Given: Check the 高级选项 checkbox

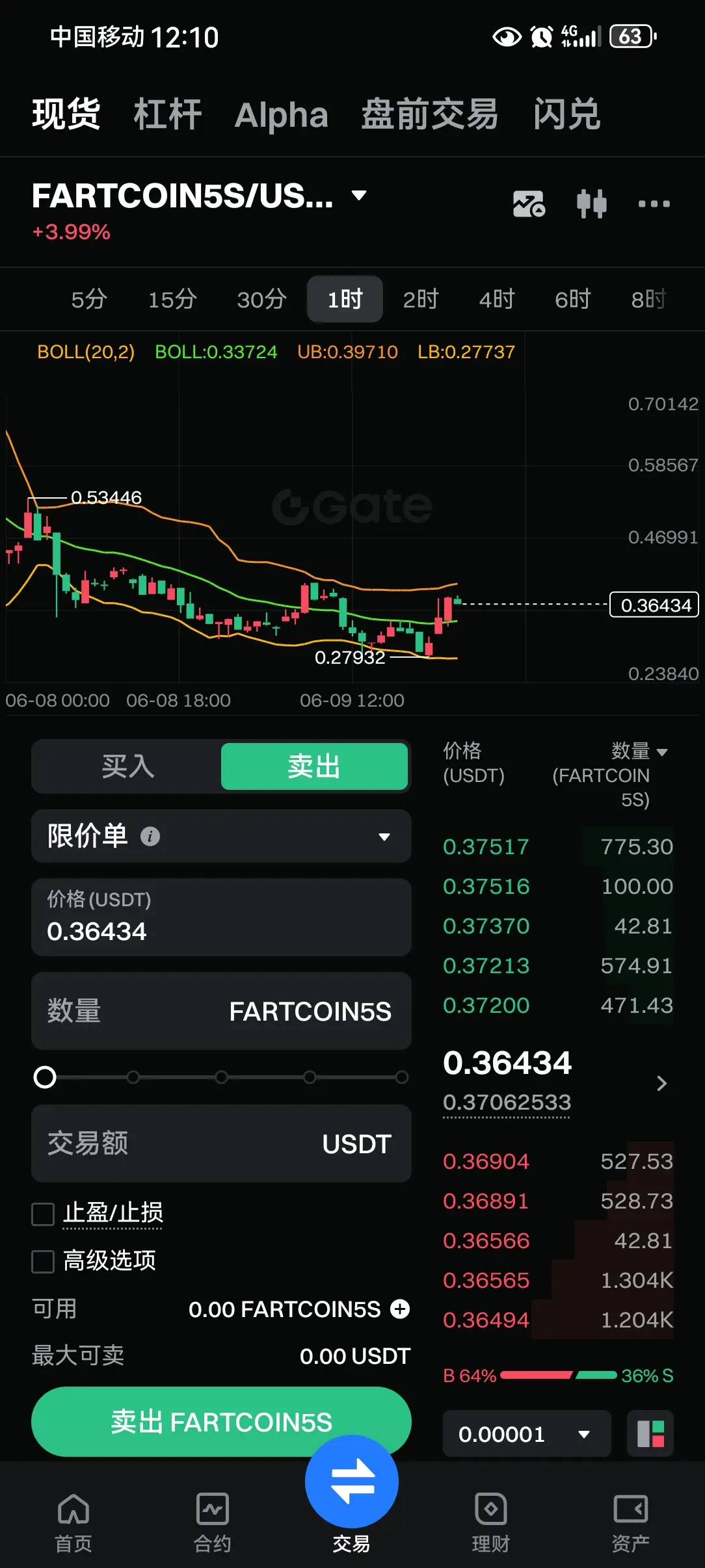Looking at the screenshot, I should click(43, 1262).
